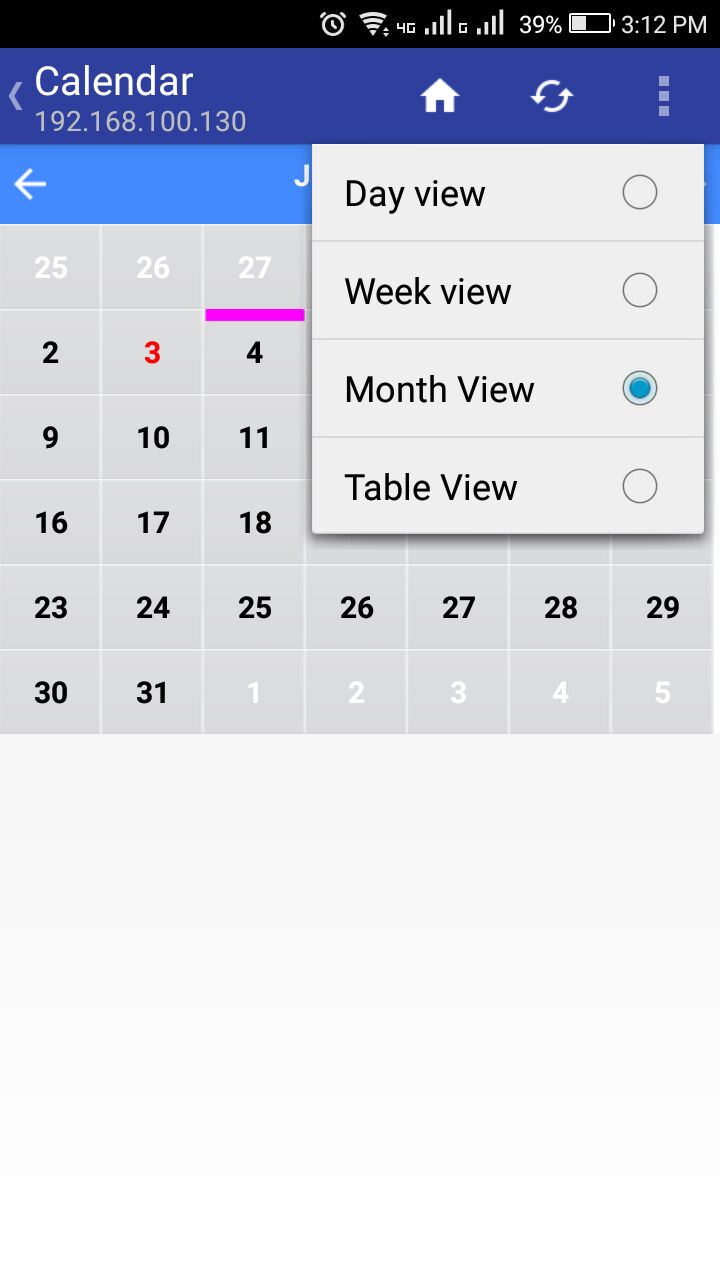720x1280 pixels.
Task: Select the Day view option
Action: [x=508, y=193]
